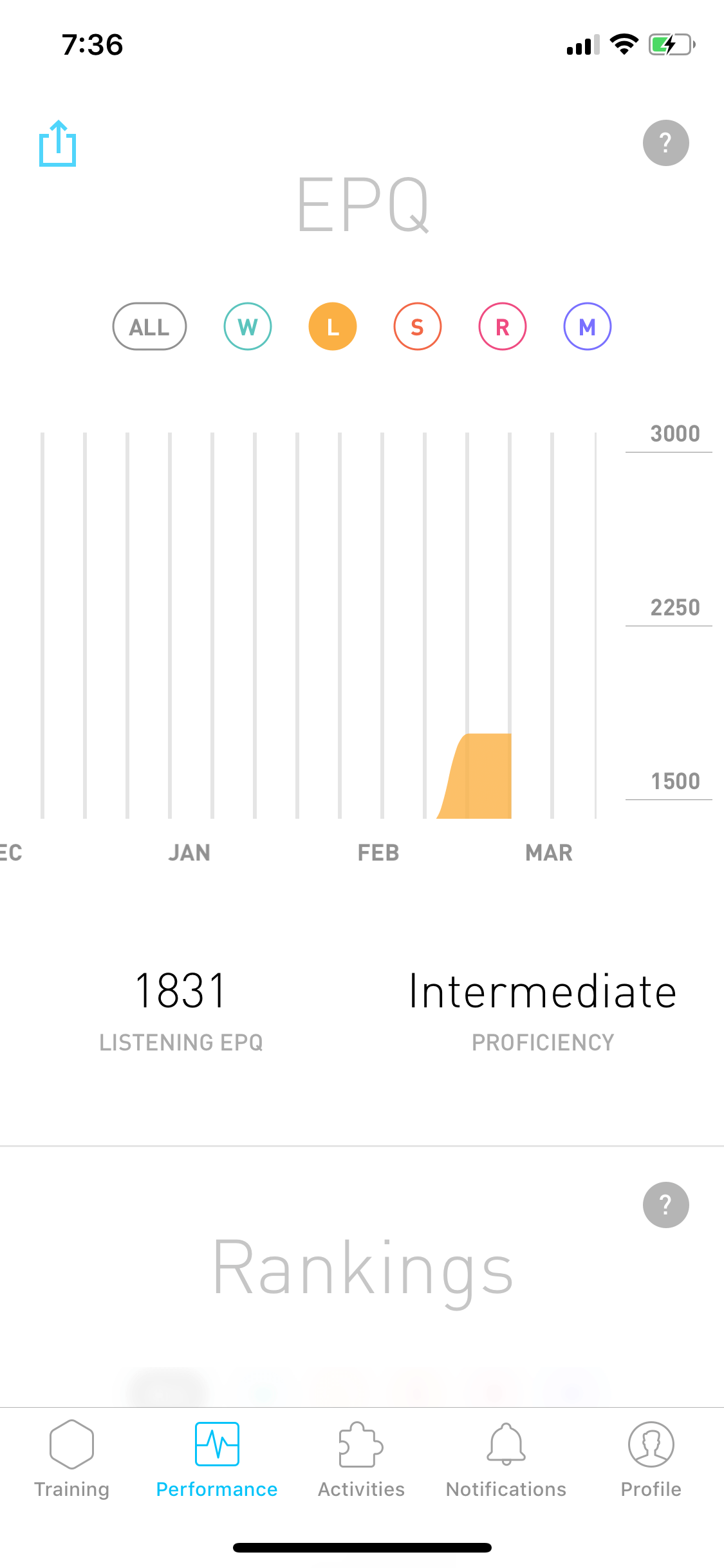This screenshot has width=724, height=1568.
Task: Tap the M skill filter
Action: [x=588, y=326]
